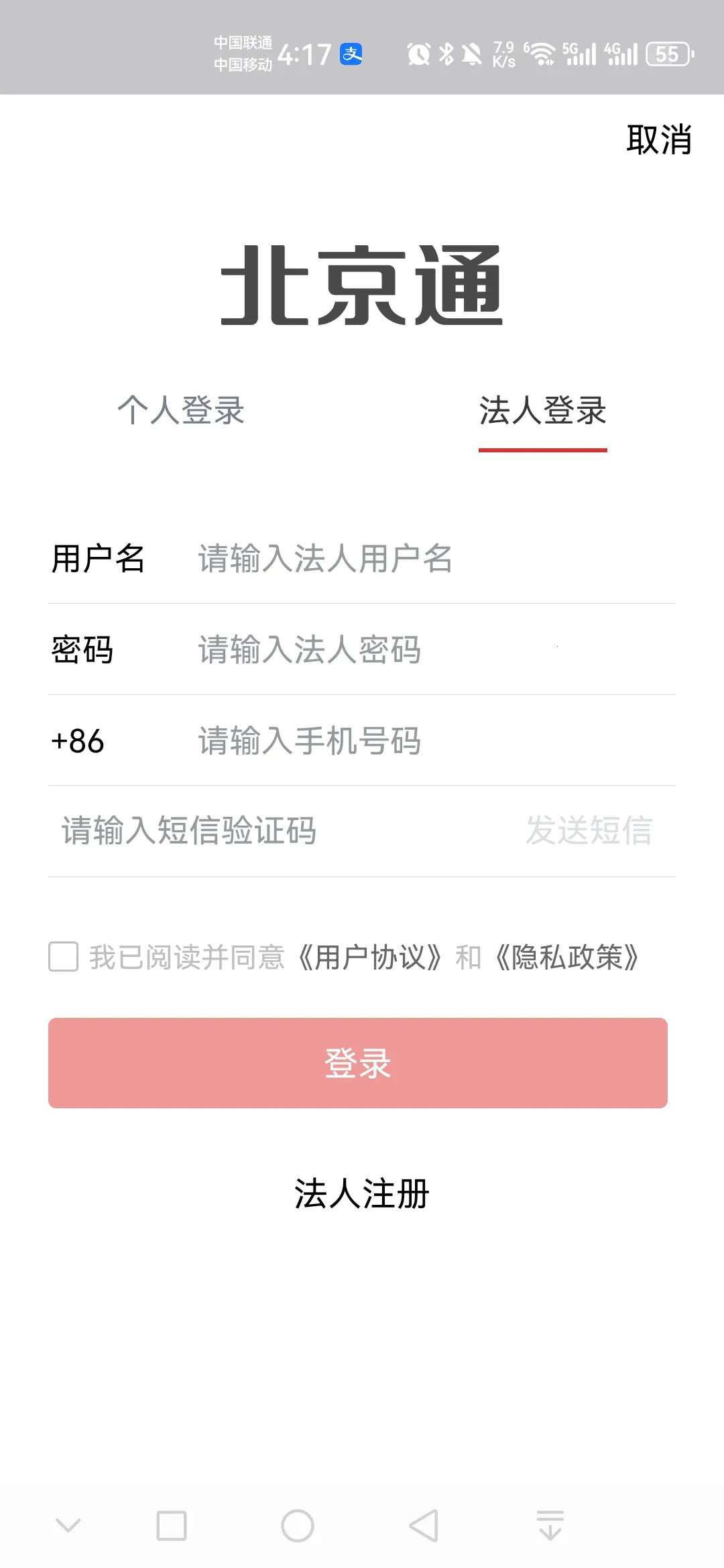Image resolution: width=724 pixels, height=1568 pixels.
Task: Focus the 短信验证码 input field
Action: [x=268, y=831]
